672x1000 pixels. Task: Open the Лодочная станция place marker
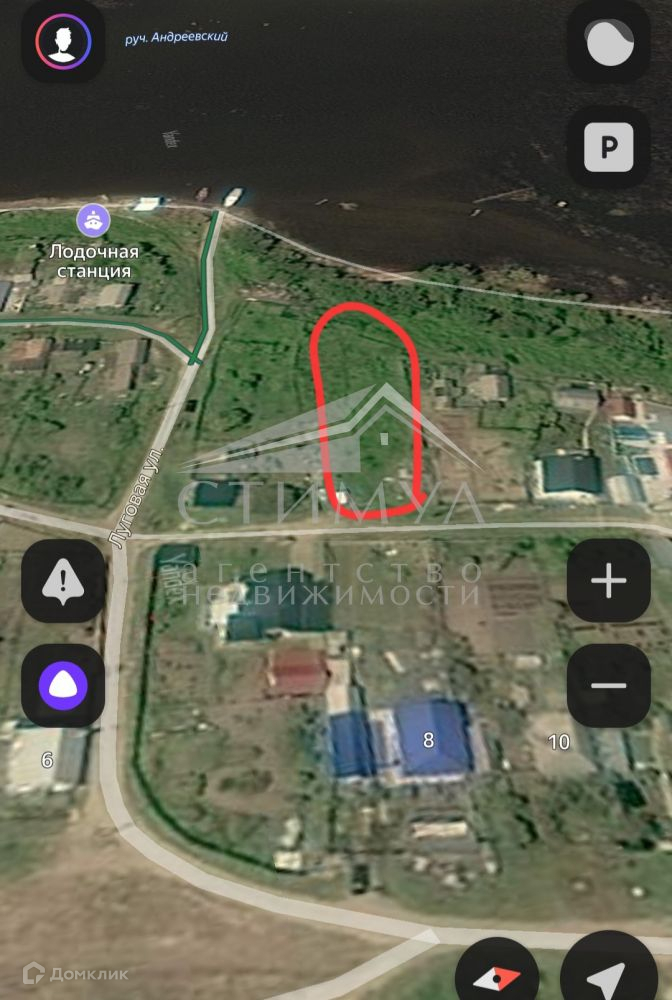pos(93,220)
